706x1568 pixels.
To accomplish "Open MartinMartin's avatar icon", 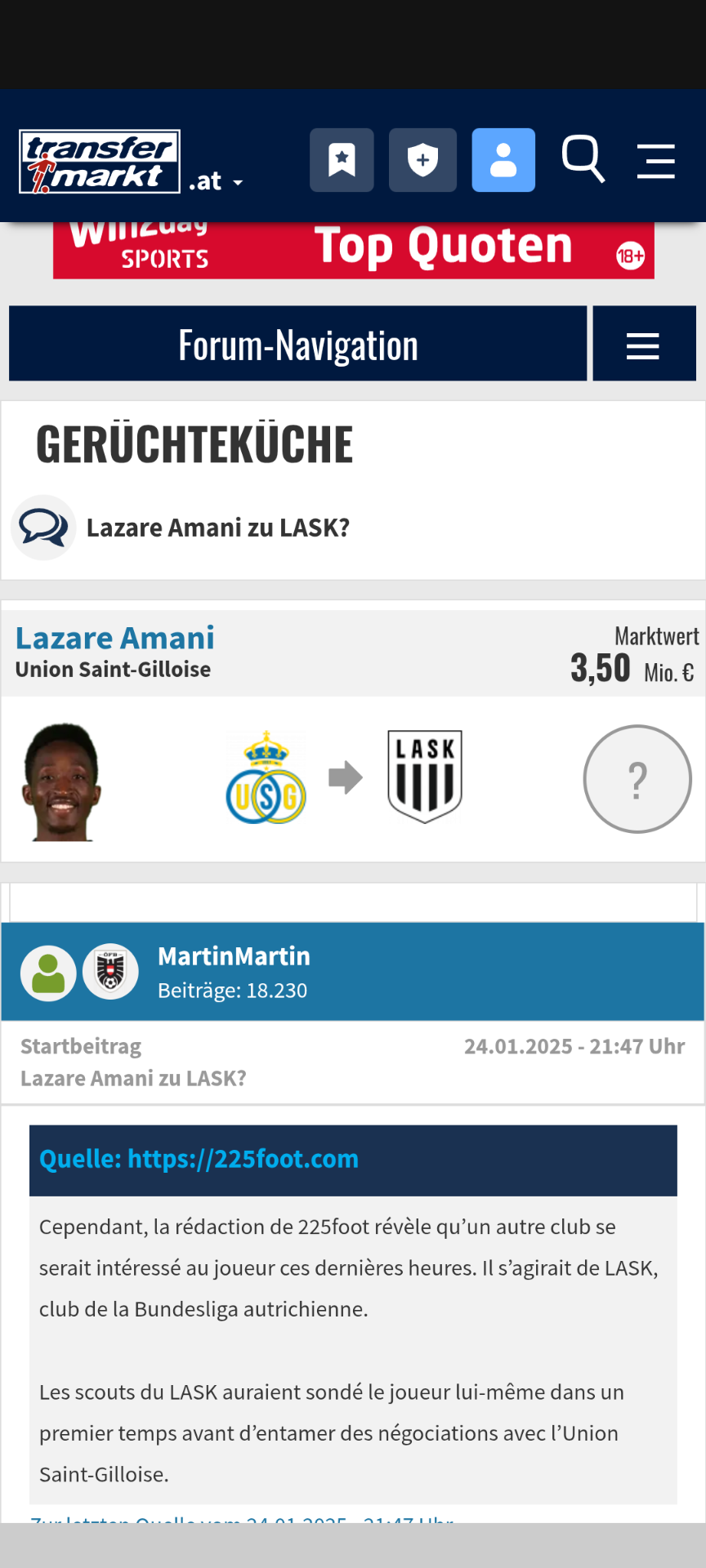I will click(48, 973).
